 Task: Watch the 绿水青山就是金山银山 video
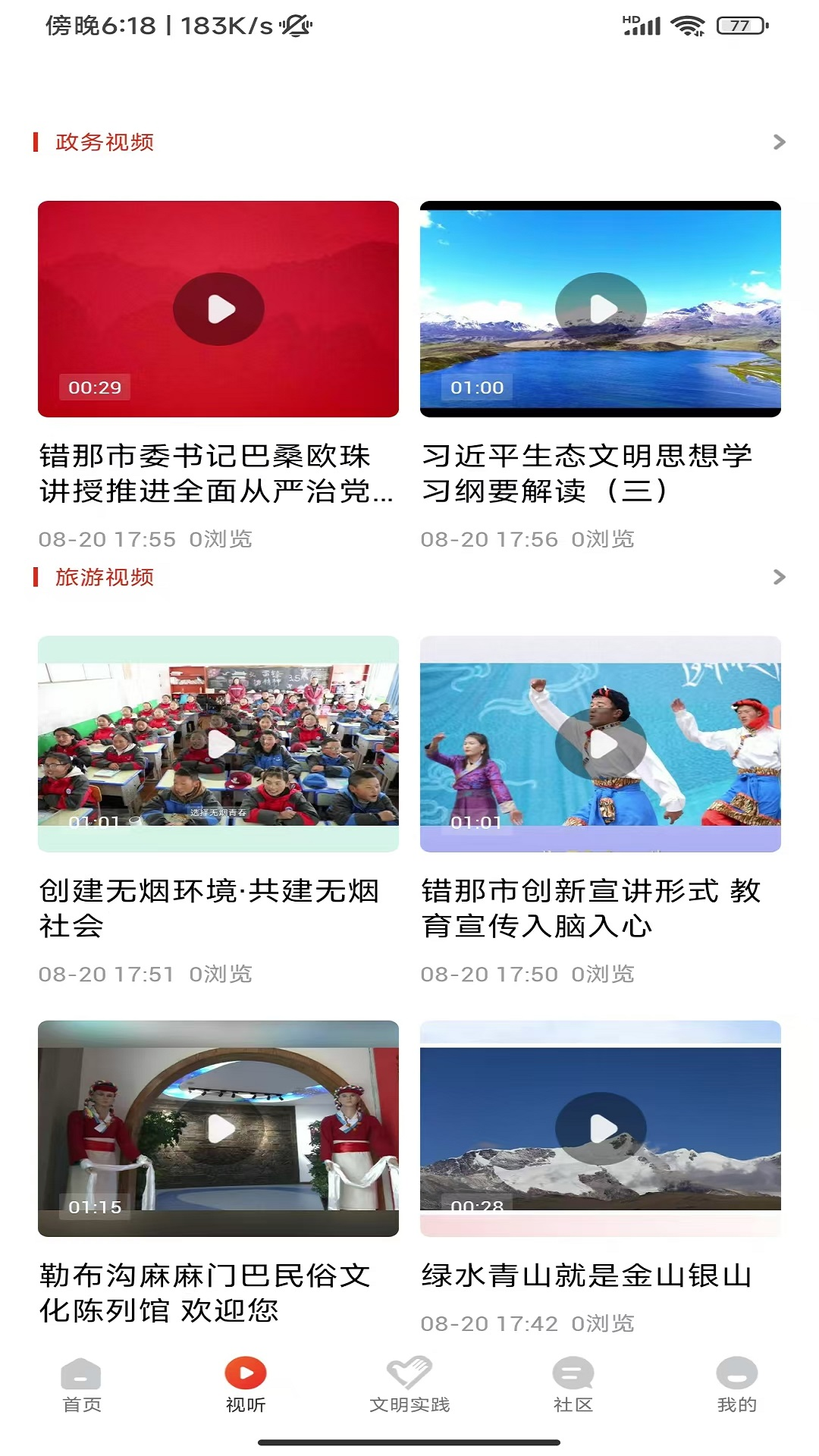click(601, 1129)
